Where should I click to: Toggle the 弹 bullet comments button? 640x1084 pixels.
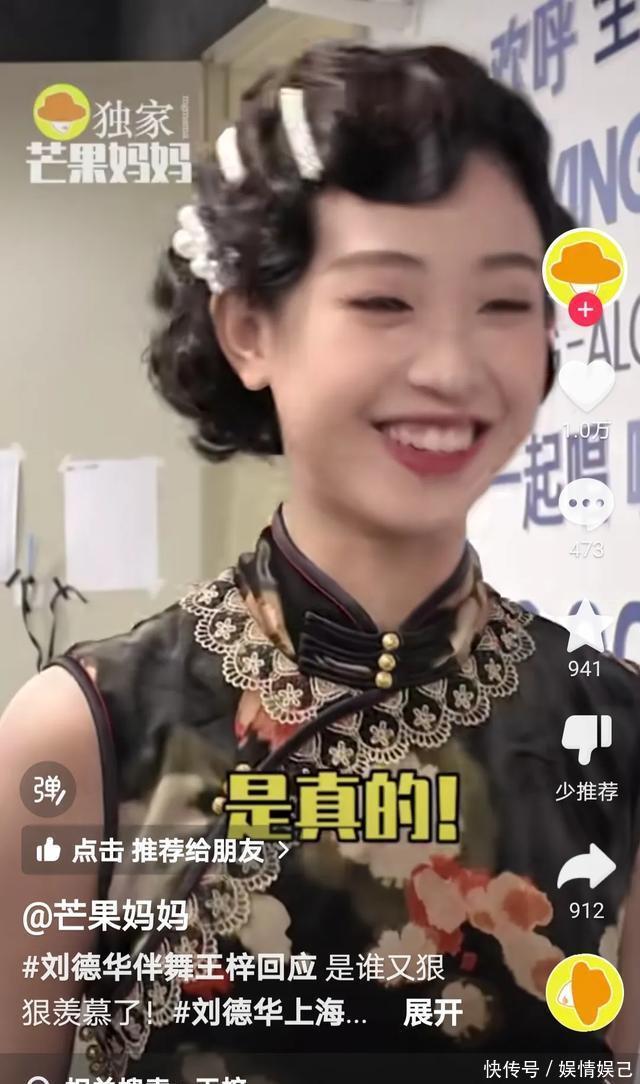[47, 789]
